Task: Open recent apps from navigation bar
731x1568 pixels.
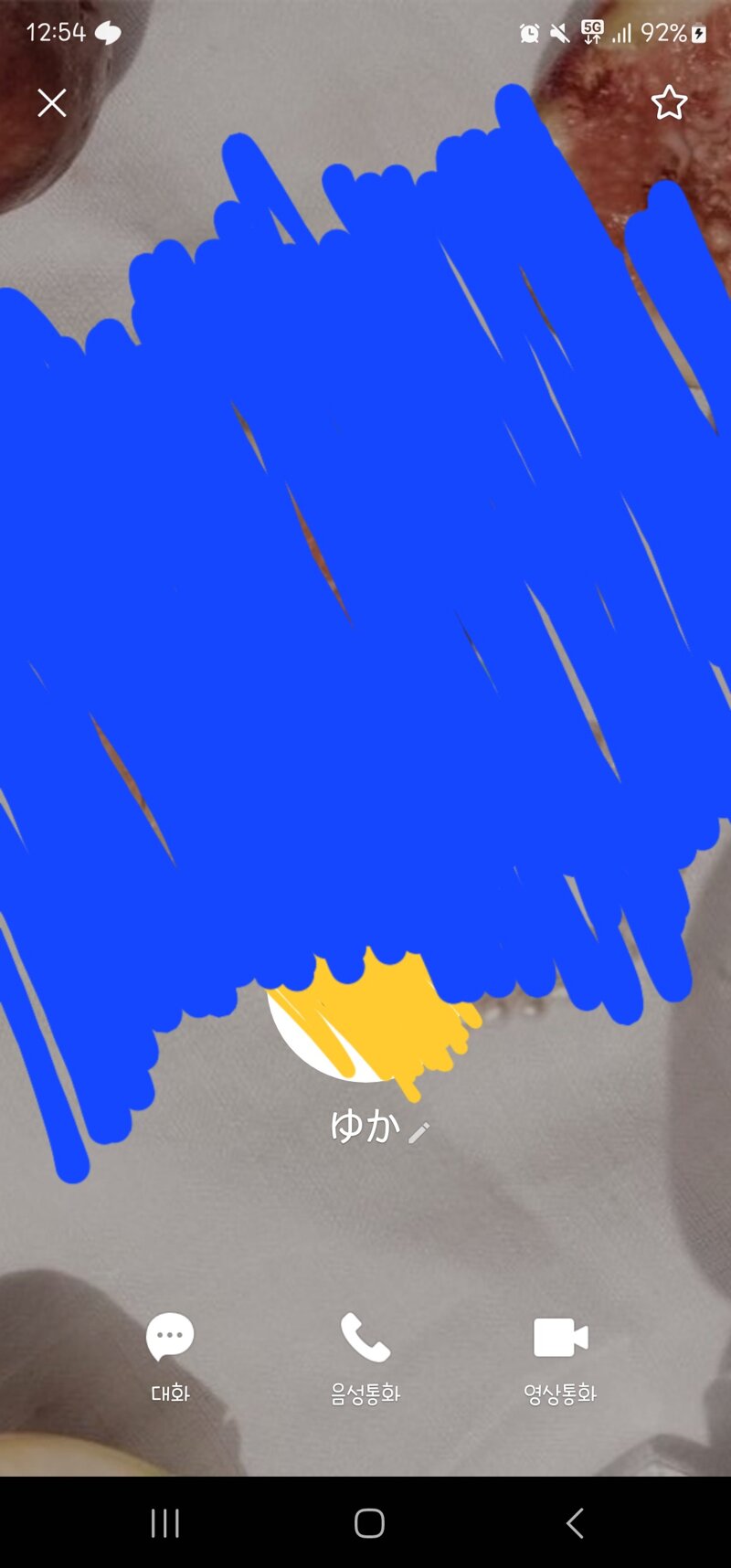Action: point(164,1523)
